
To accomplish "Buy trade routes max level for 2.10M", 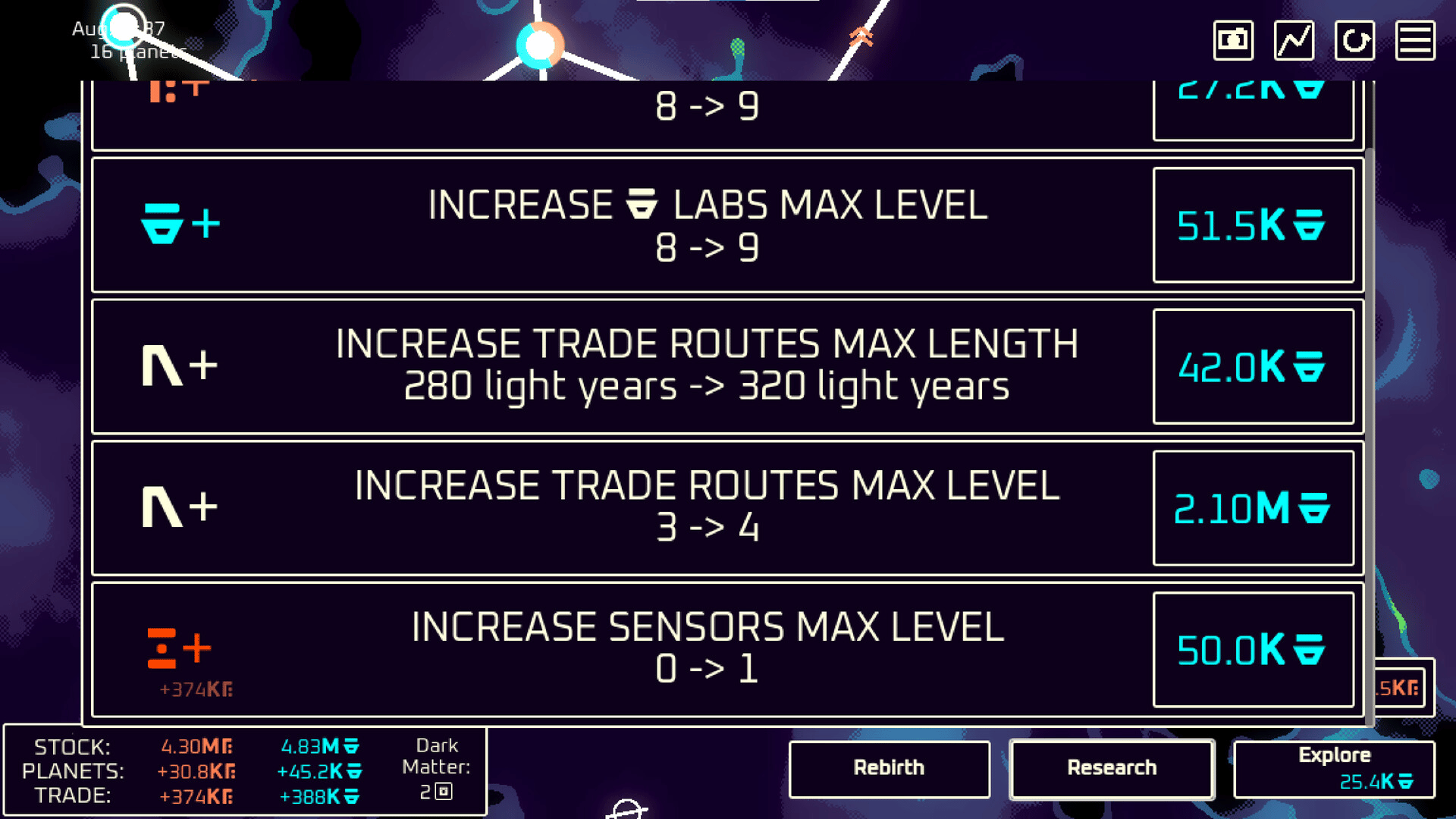I will pos(1253,508).
